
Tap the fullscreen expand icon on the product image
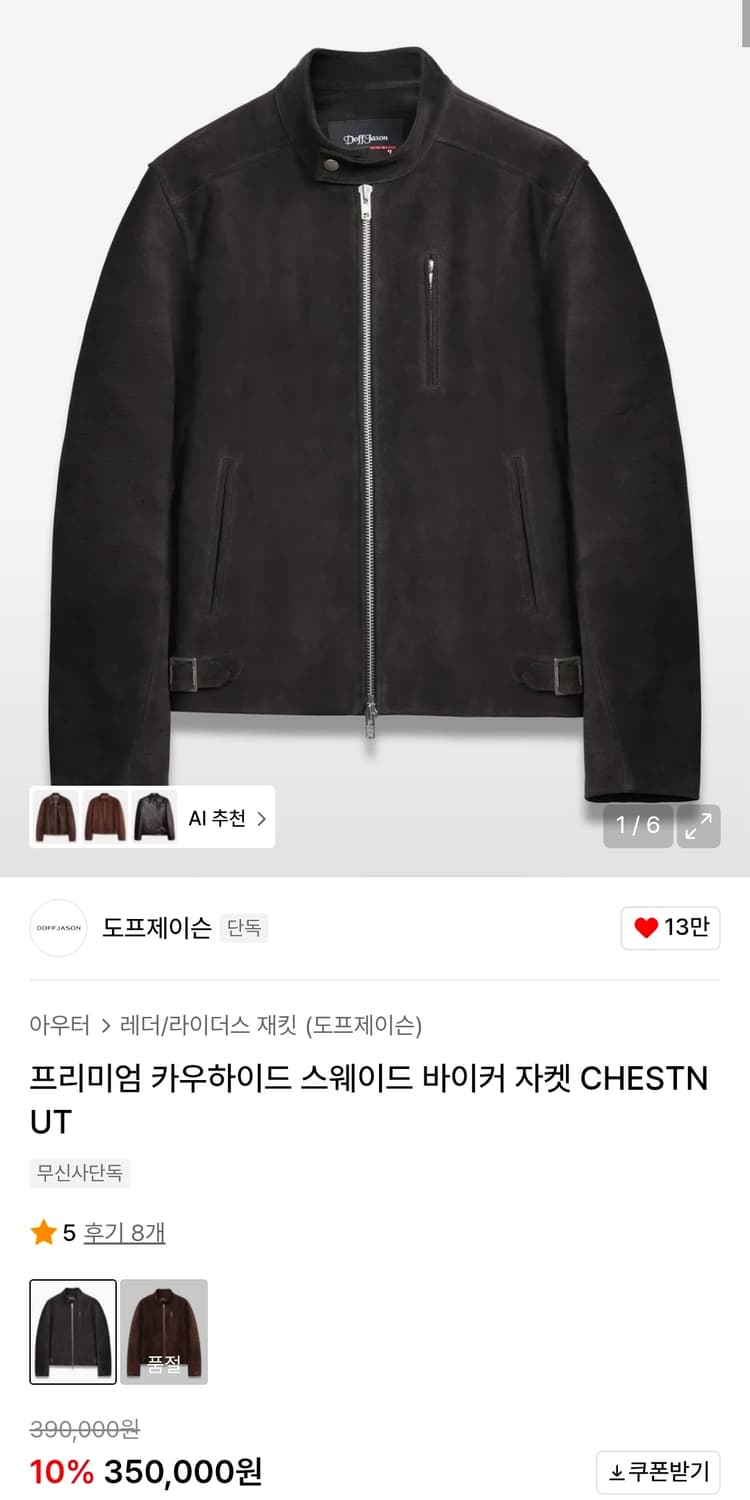coord(699,826)
